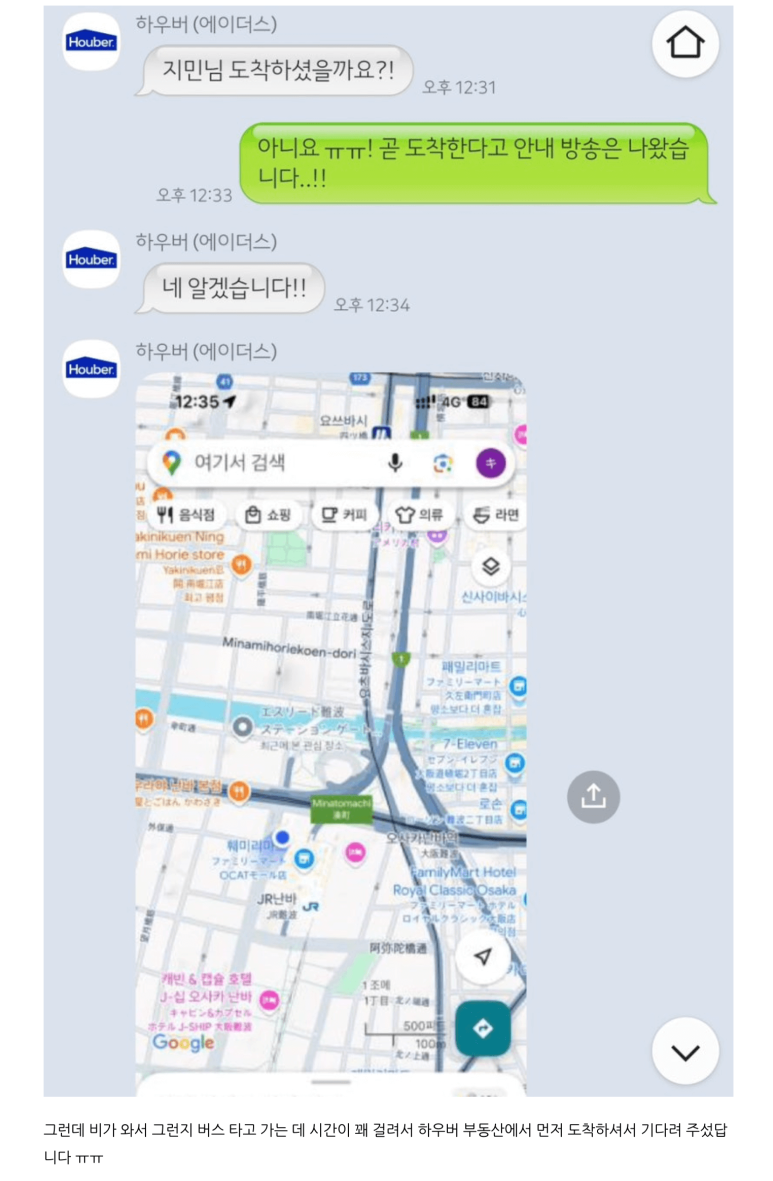Go to the home page
773x1181 pixels.
click(x=685, y=43)
